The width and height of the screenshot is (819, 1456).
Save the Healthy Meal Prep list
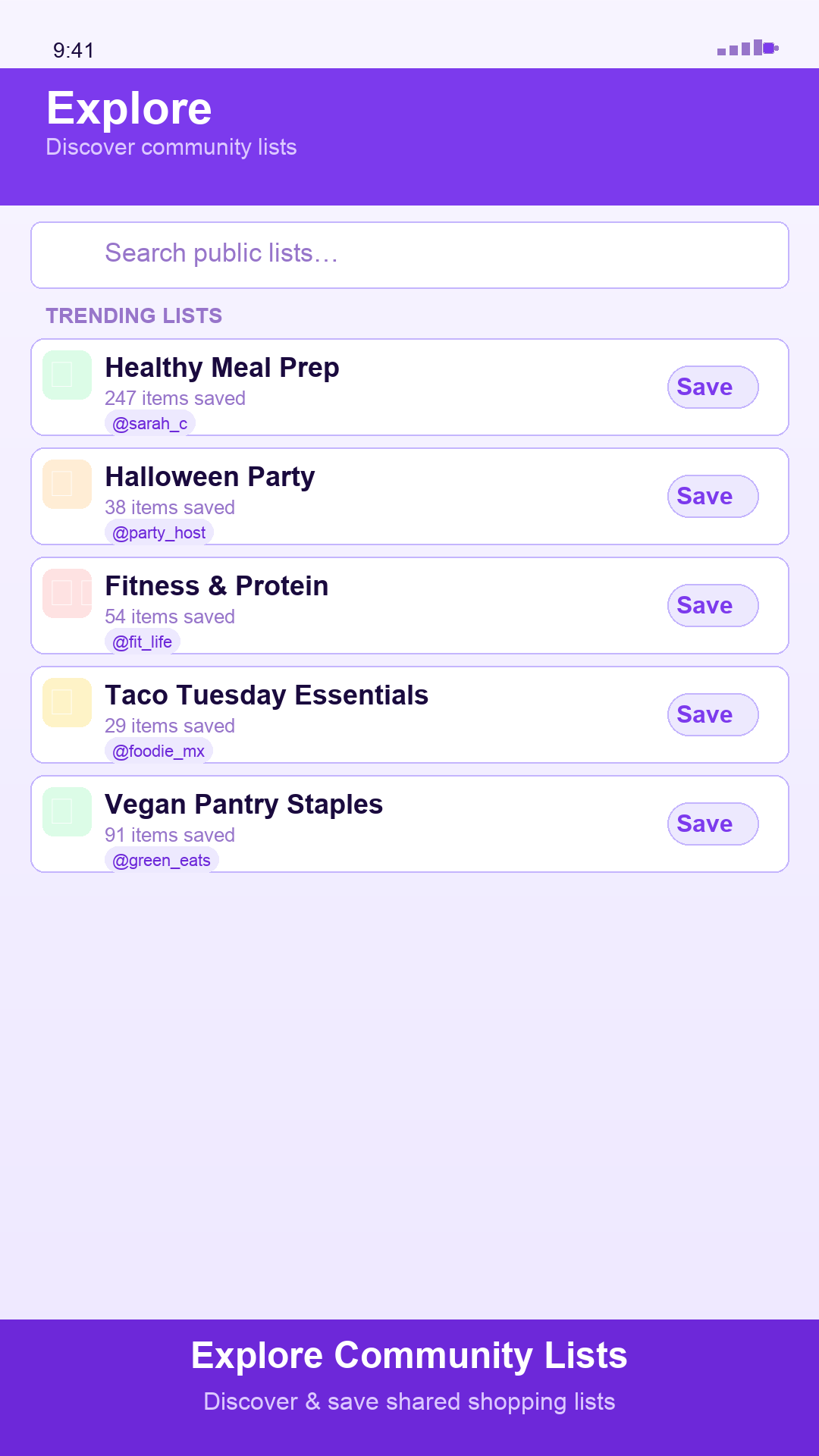click(x=712, y=387)
